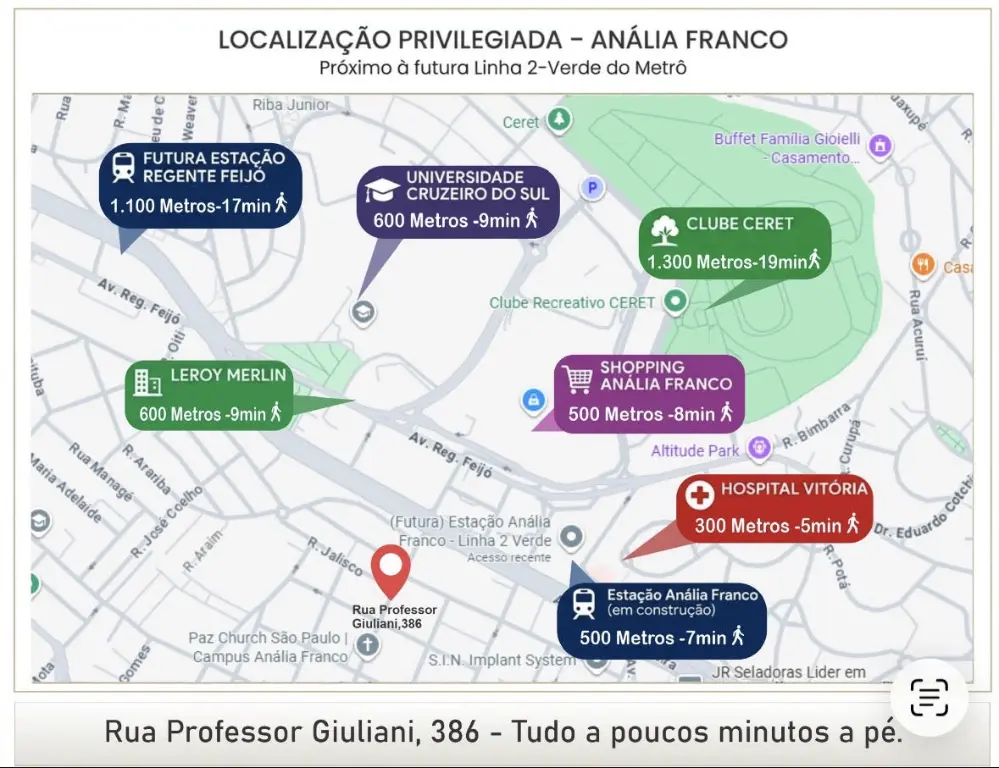Image resolution: width=999 pixels, height=768 pixels.
Task: Tap the text recognition scan button
Action: pos(929,697)
